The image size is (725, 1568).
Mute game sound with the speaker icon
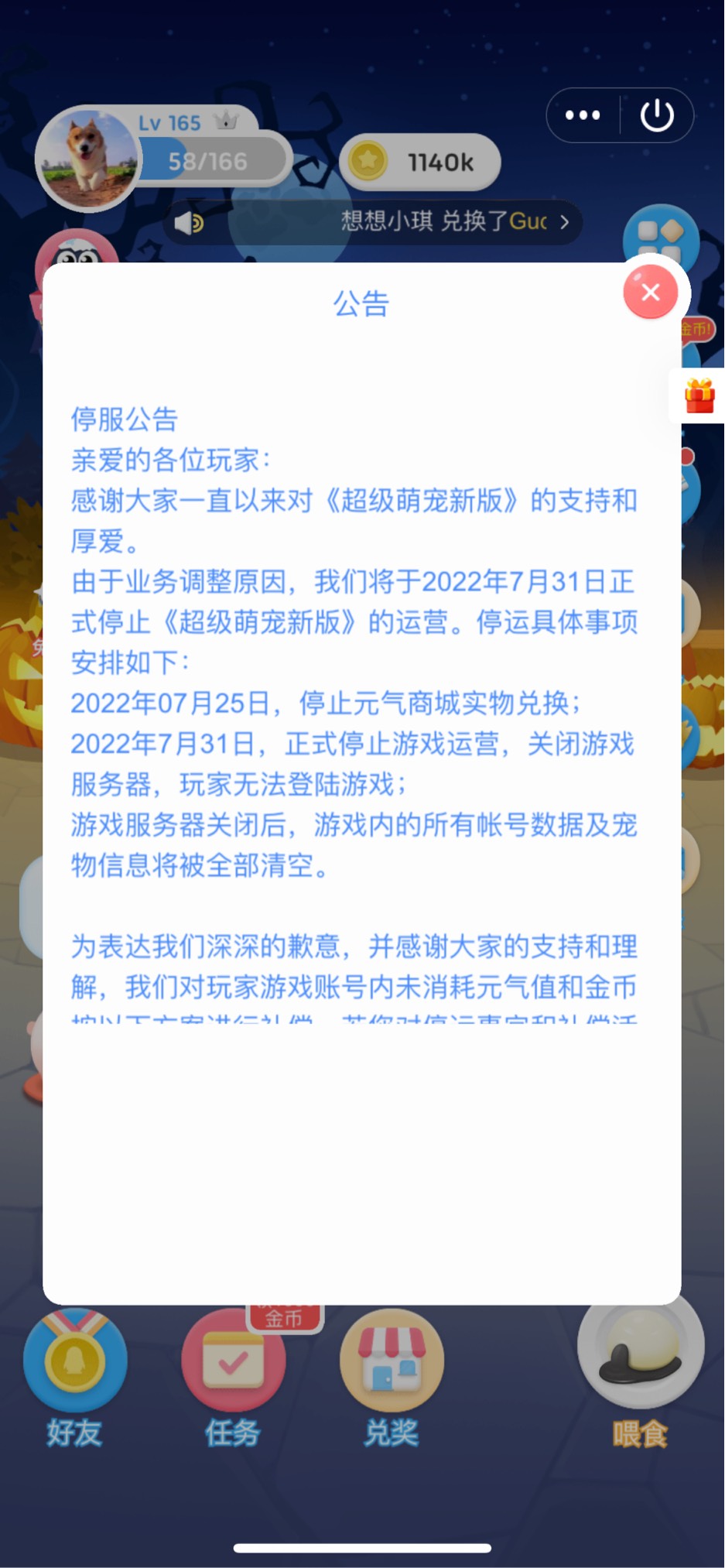pos(190,222)
